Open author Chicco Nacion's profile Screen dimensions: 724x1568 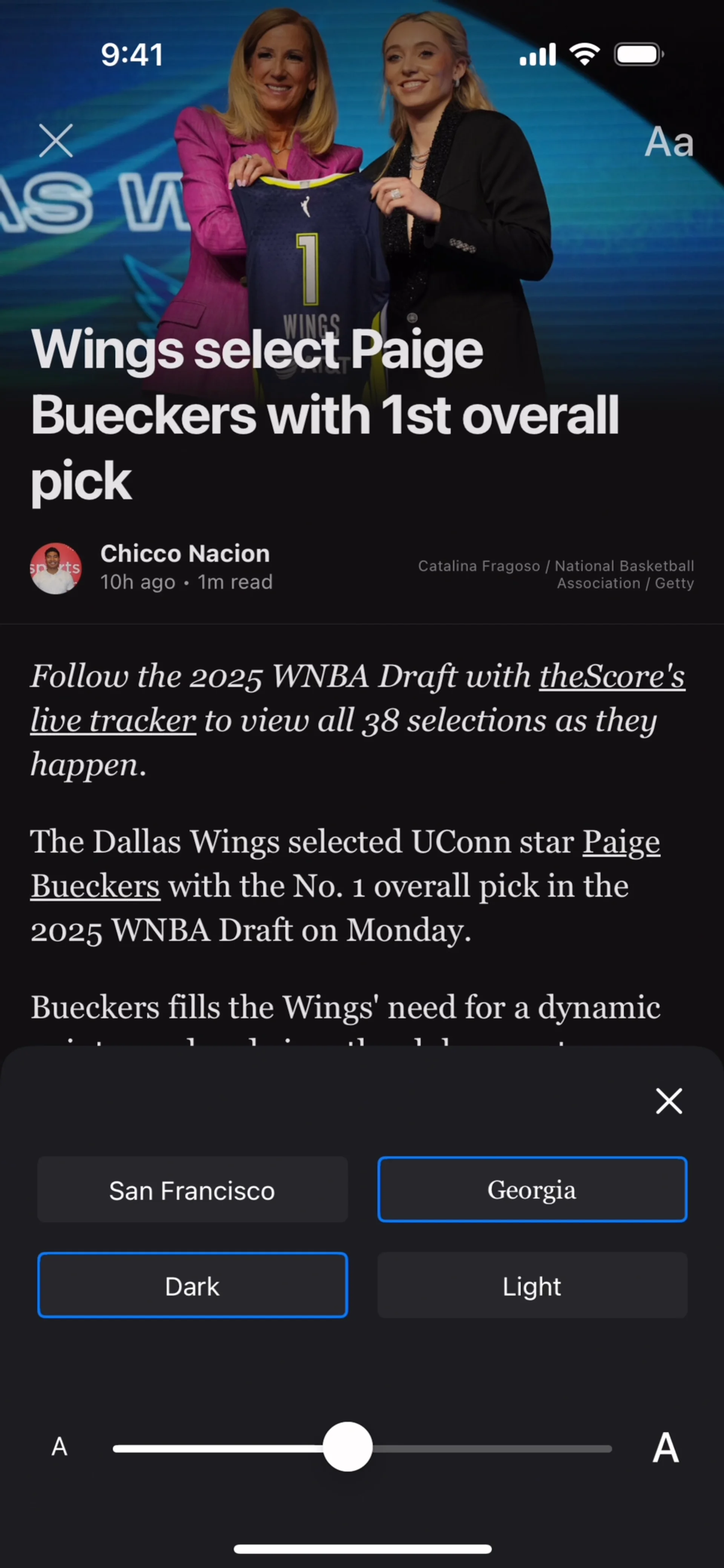[x=184, y=554]
